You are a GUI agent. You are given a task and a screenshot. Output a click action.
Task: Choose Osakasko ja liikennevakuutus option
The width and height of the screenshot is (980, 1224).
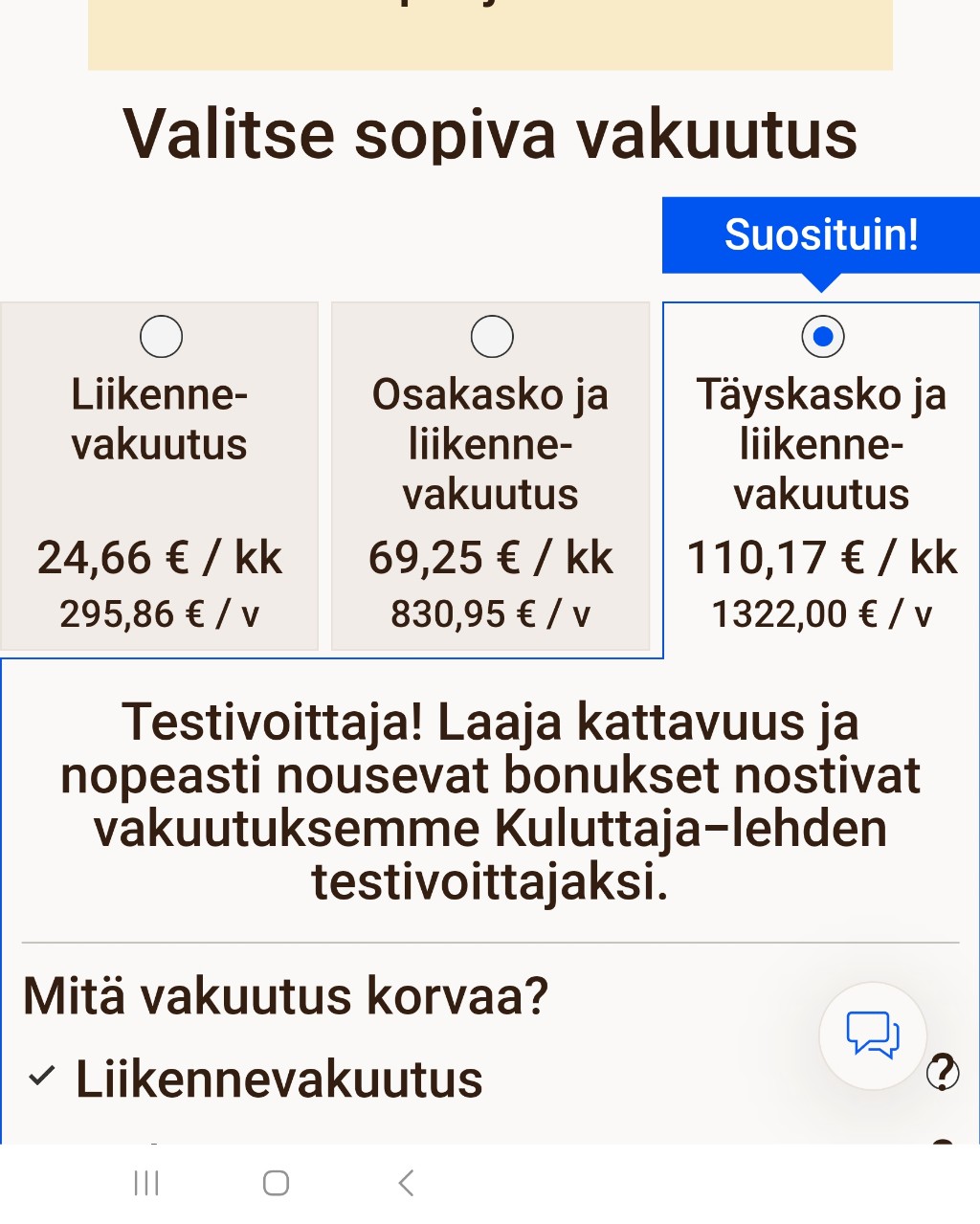492,337
